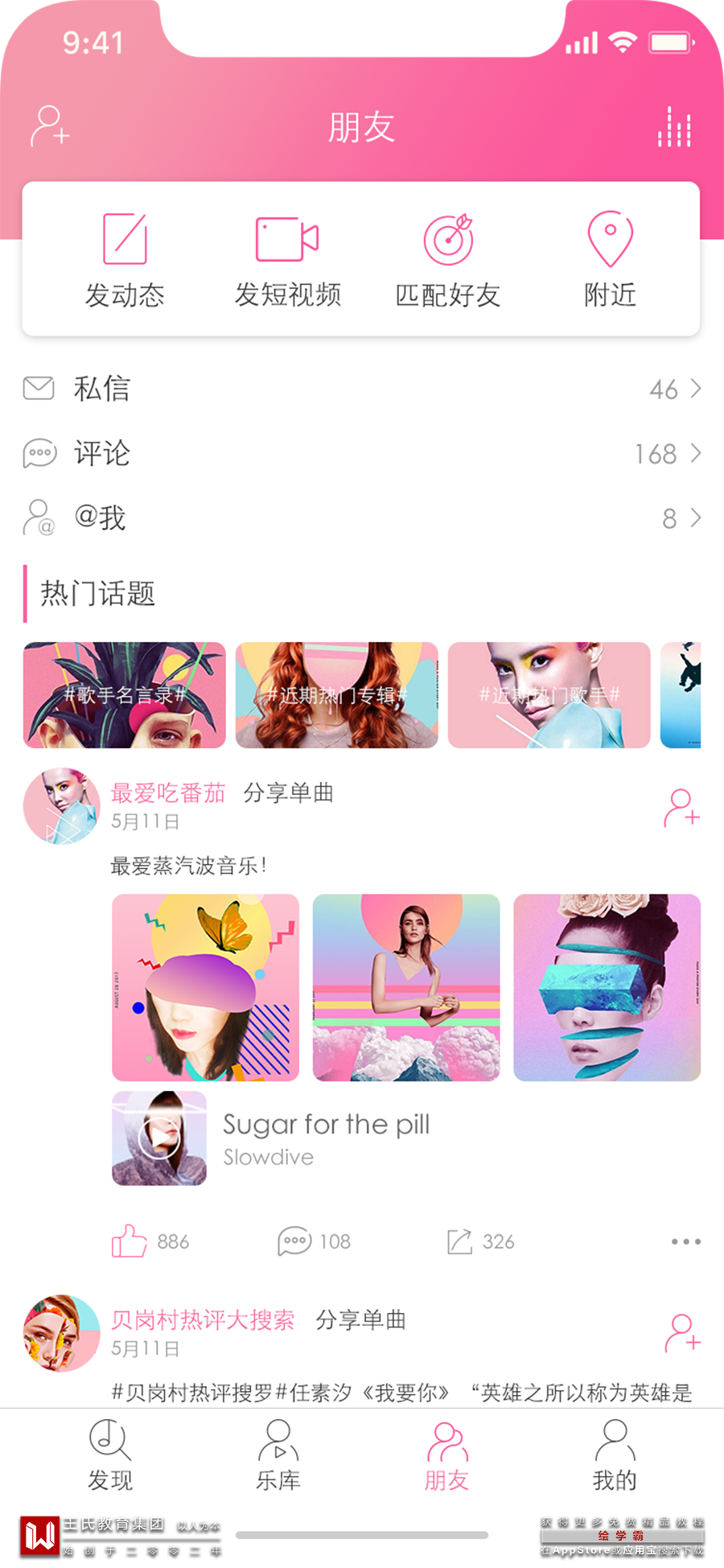The height and width of the screenshot is (1568, 724).
Task: Open 私信 private messages
Action: tap(362, 389)
